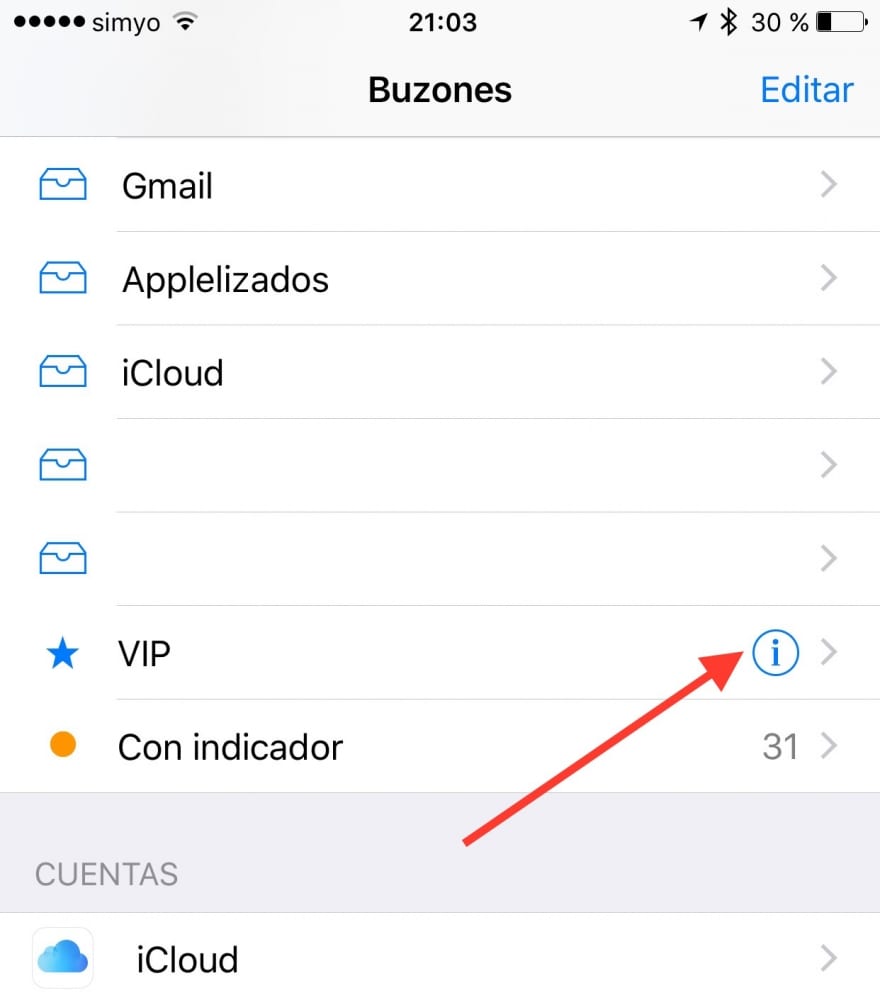The width and height of the screenshot is (880, 1000).
Task: Tap the Buzones title heading
Action: click(440, 90)
